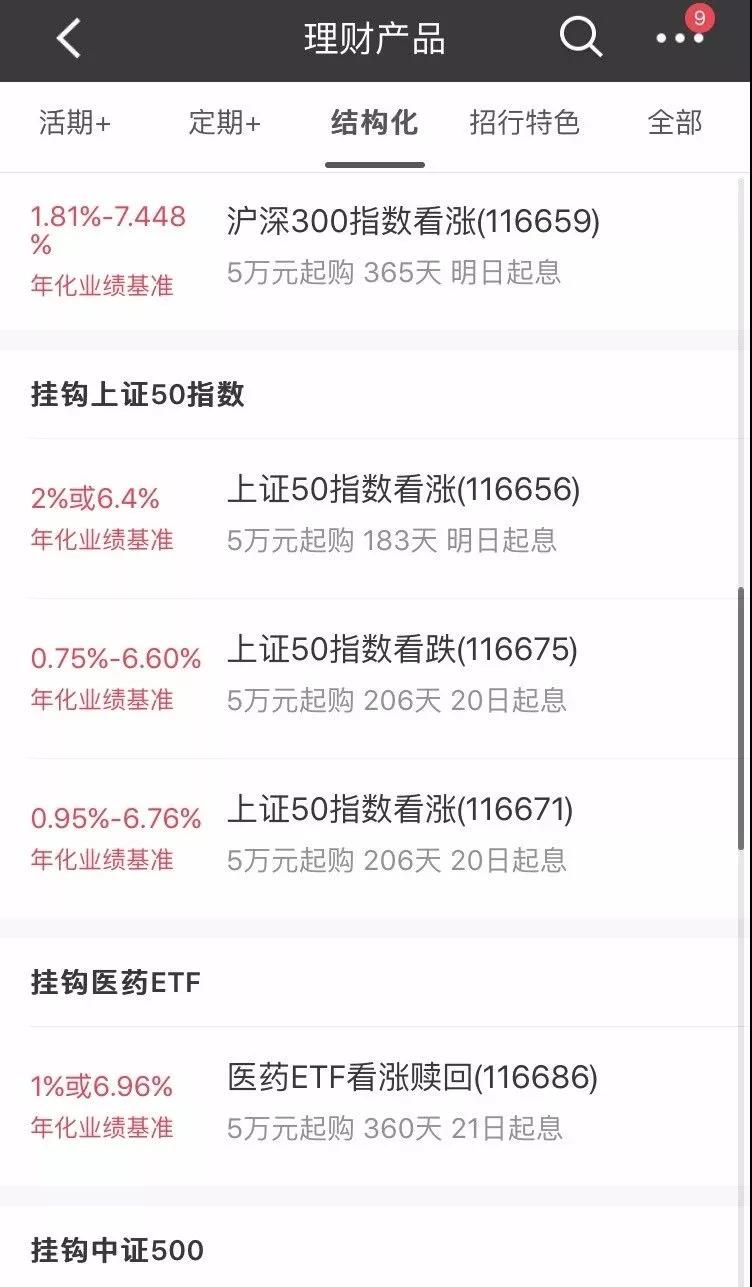Open the search icon in the top bar

(x=580, y=40)
